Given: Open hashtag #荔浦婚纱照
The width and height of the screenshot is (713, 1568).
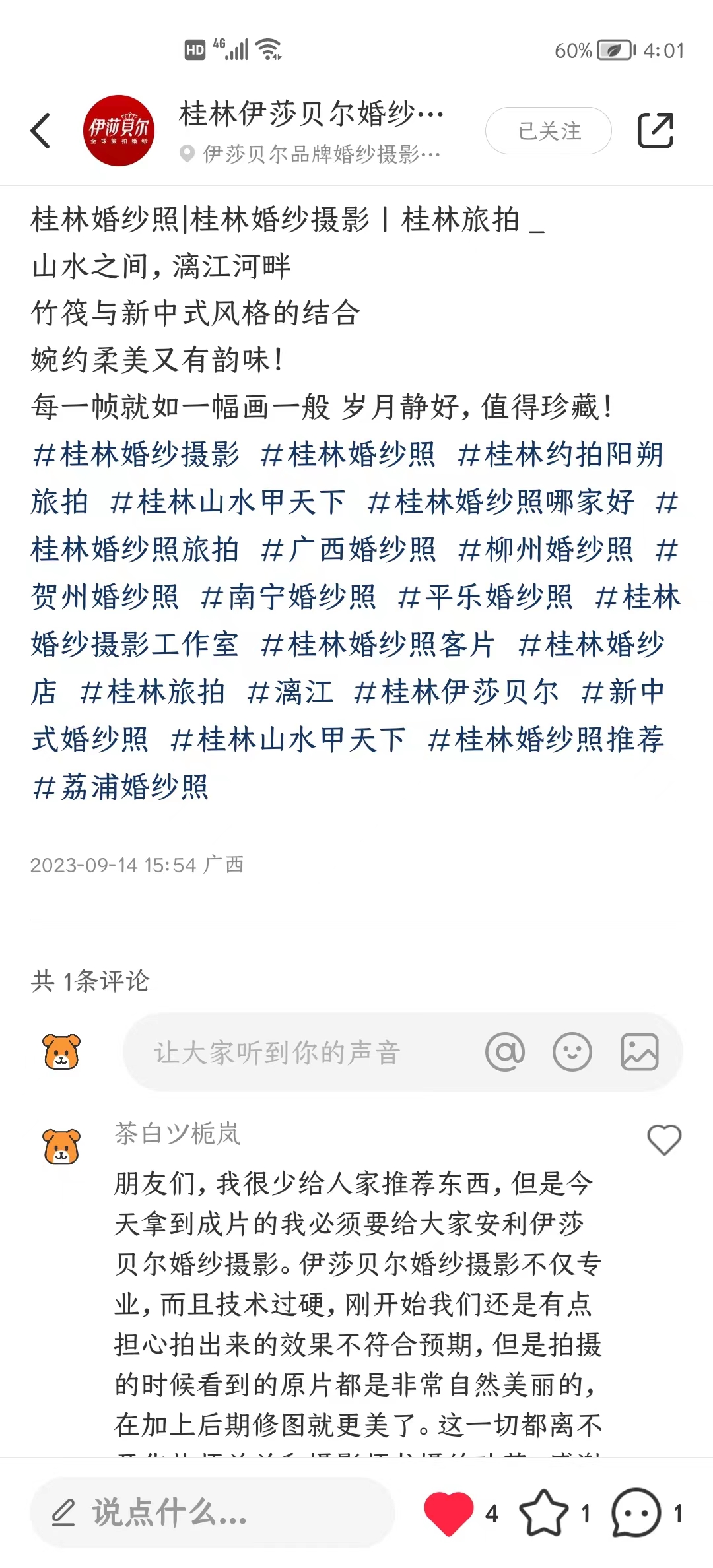Looking at the screenshot, I should point(120,787).
